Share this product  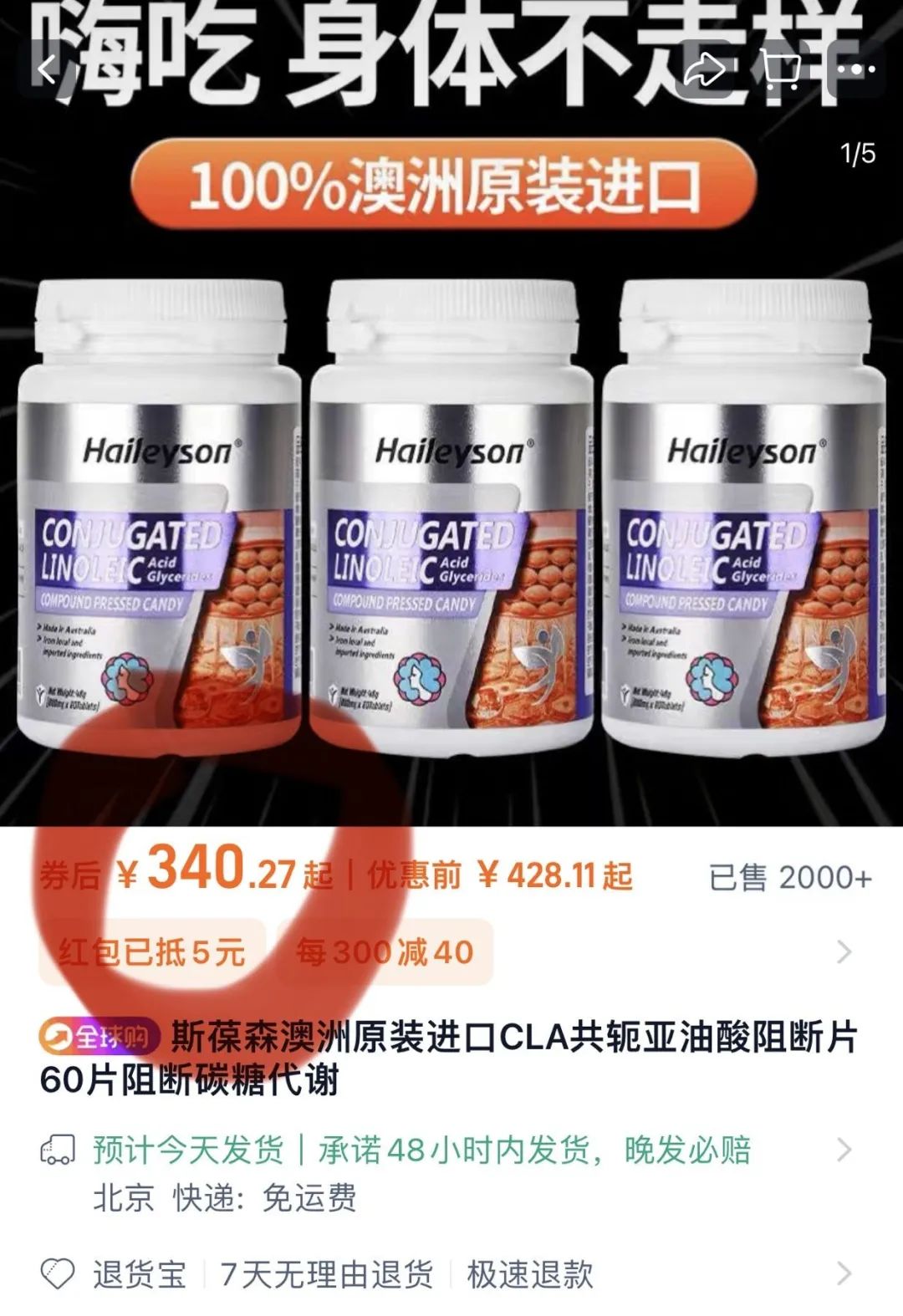[x=704, y=70]
